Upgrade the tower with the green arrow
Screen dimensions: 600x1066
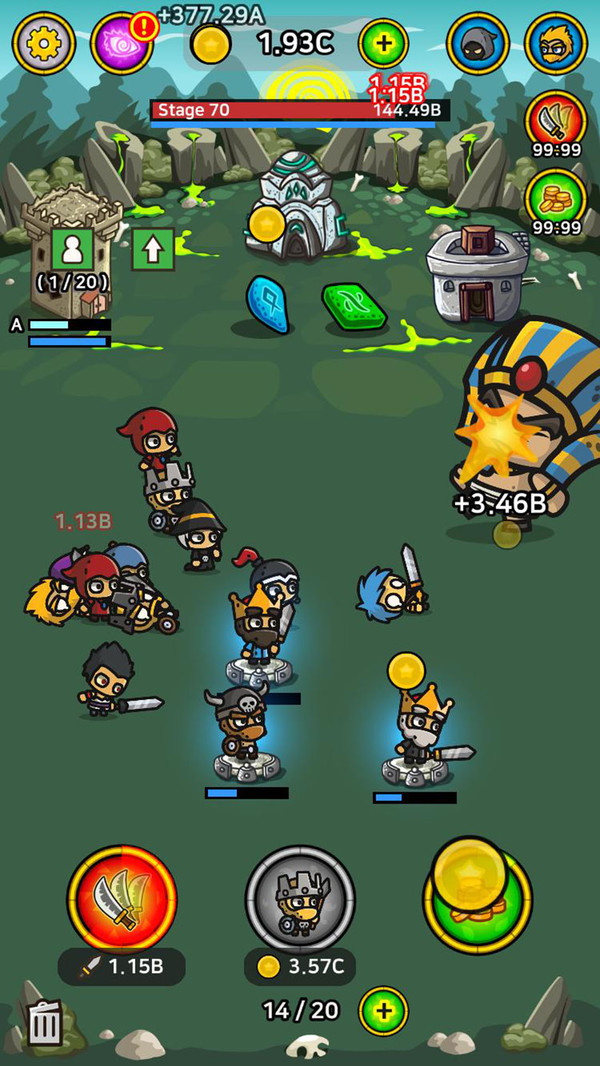point(152,248)
